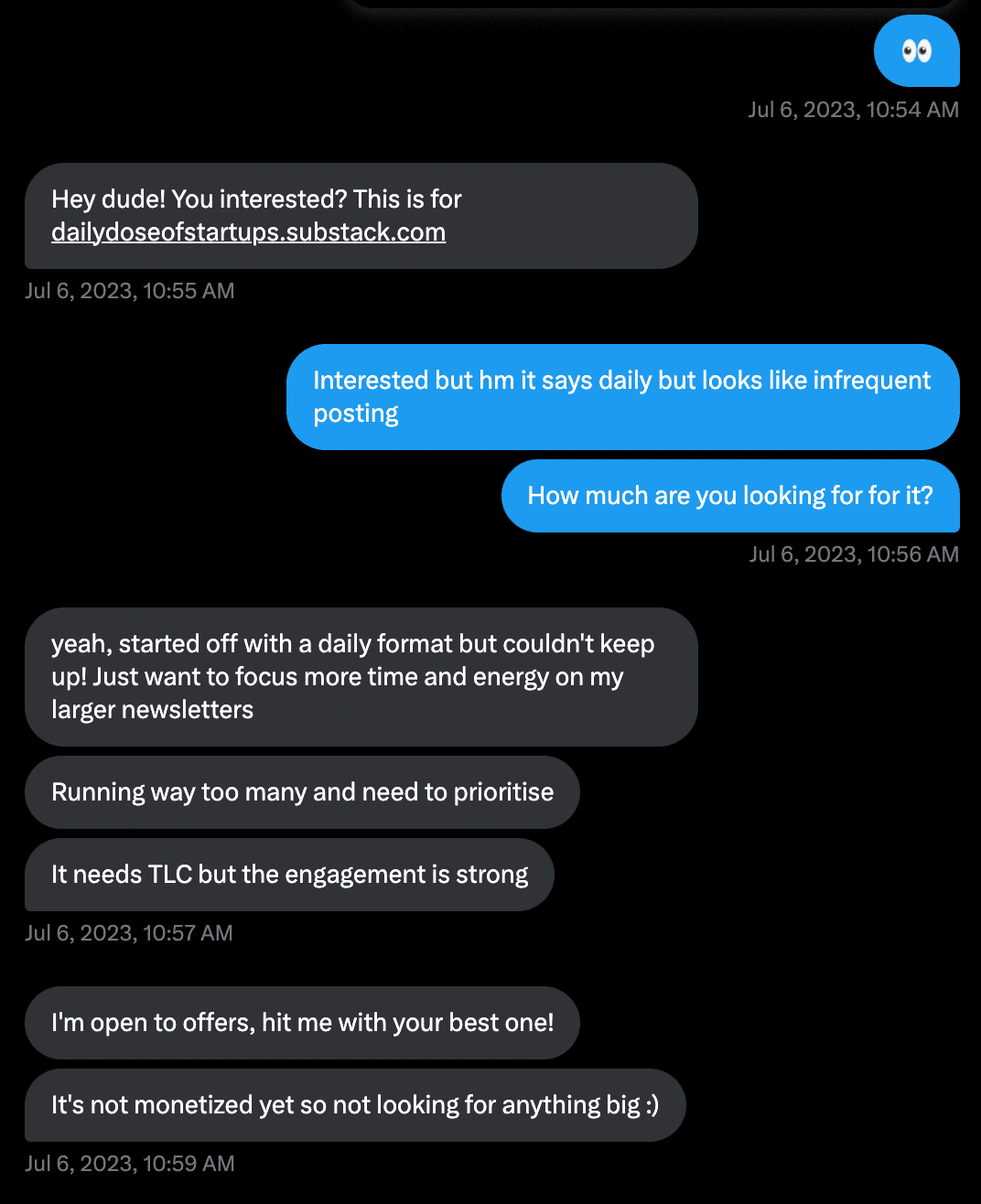
Task: Open the dailydoseofstartups.substack.com link
Action: pos(248,232)
